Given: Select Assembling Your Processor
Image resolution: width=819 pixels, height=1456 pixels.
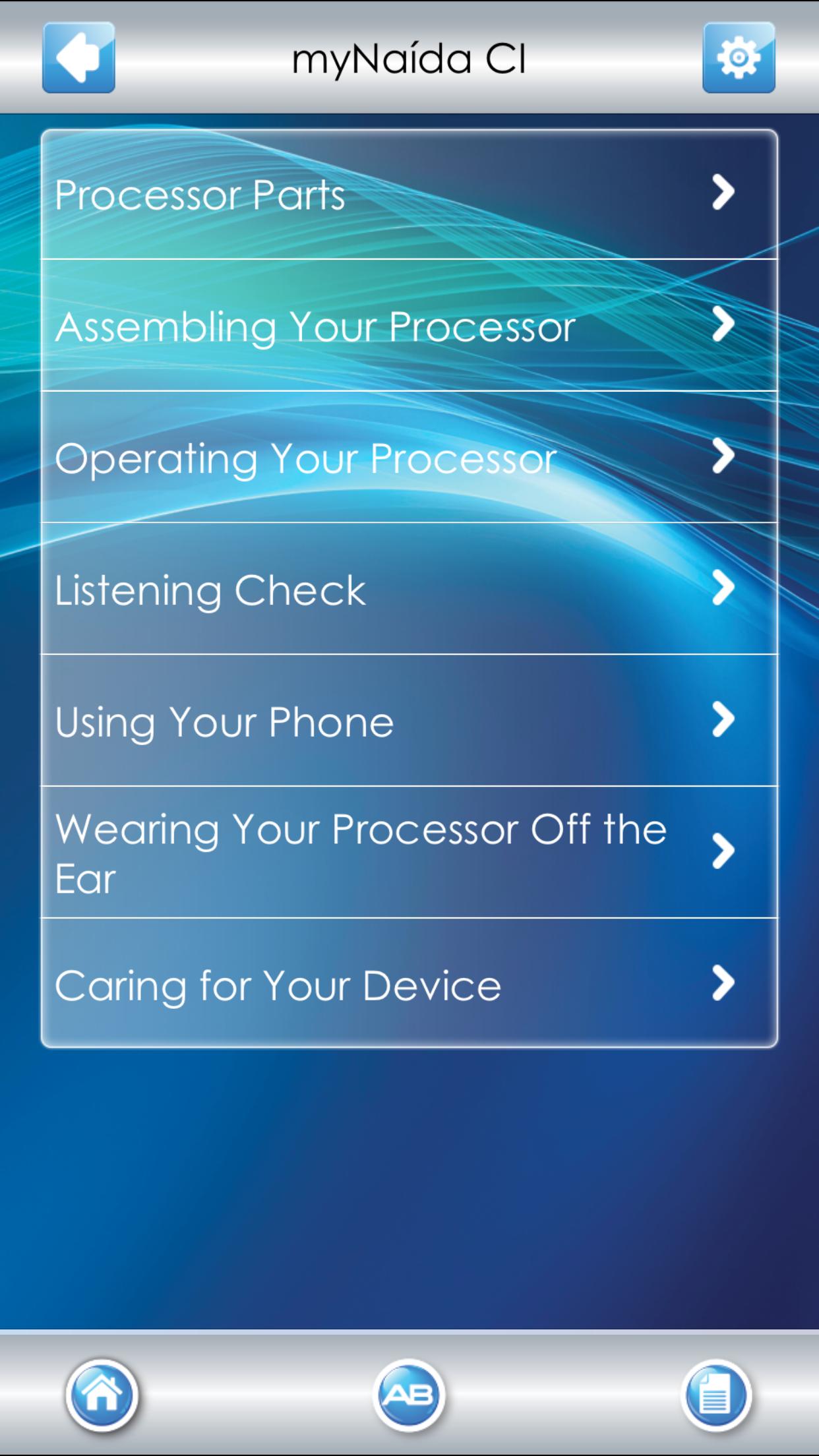Looking at the screenshot, I should 409,326.
